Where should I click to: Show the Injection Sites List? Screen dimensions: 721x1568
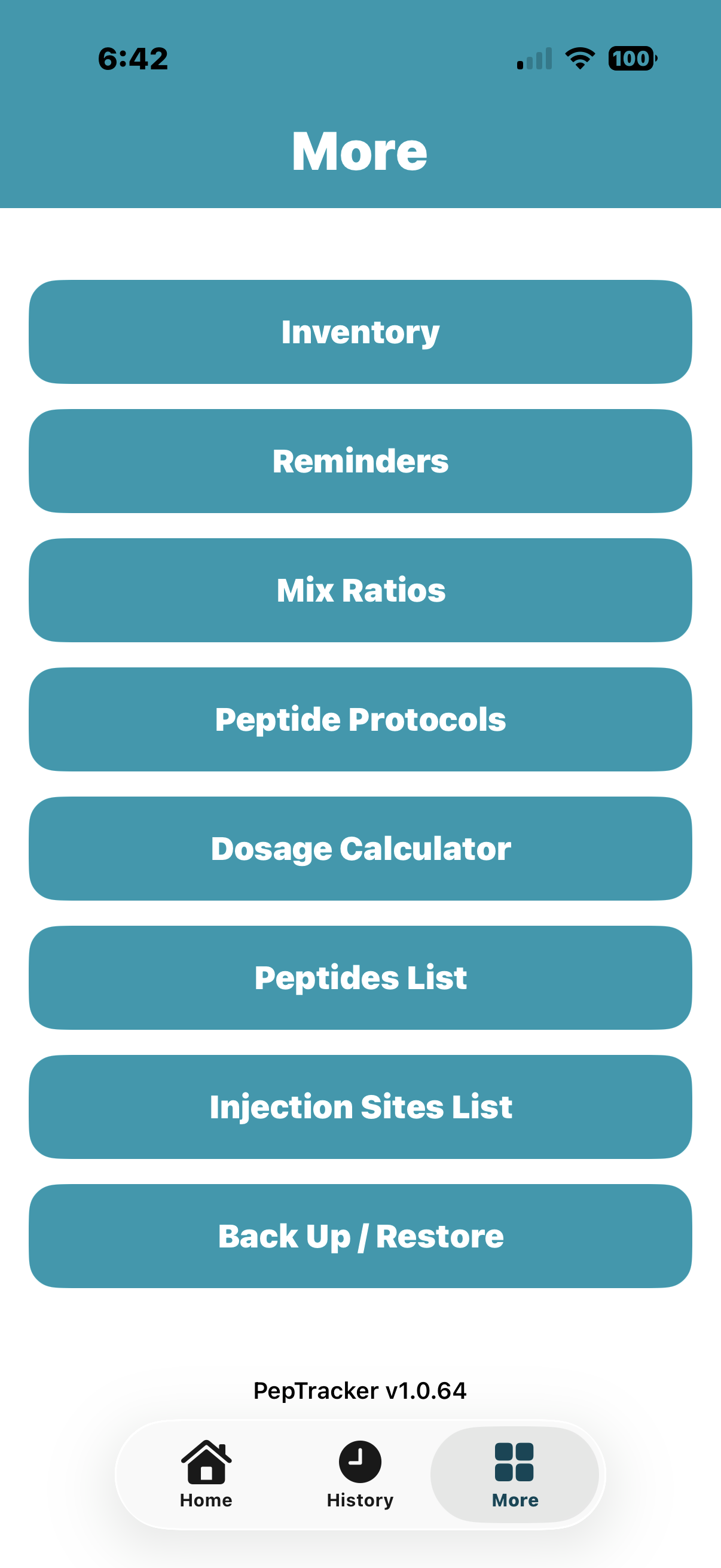pyautogui.click(x=360, y=1106)
